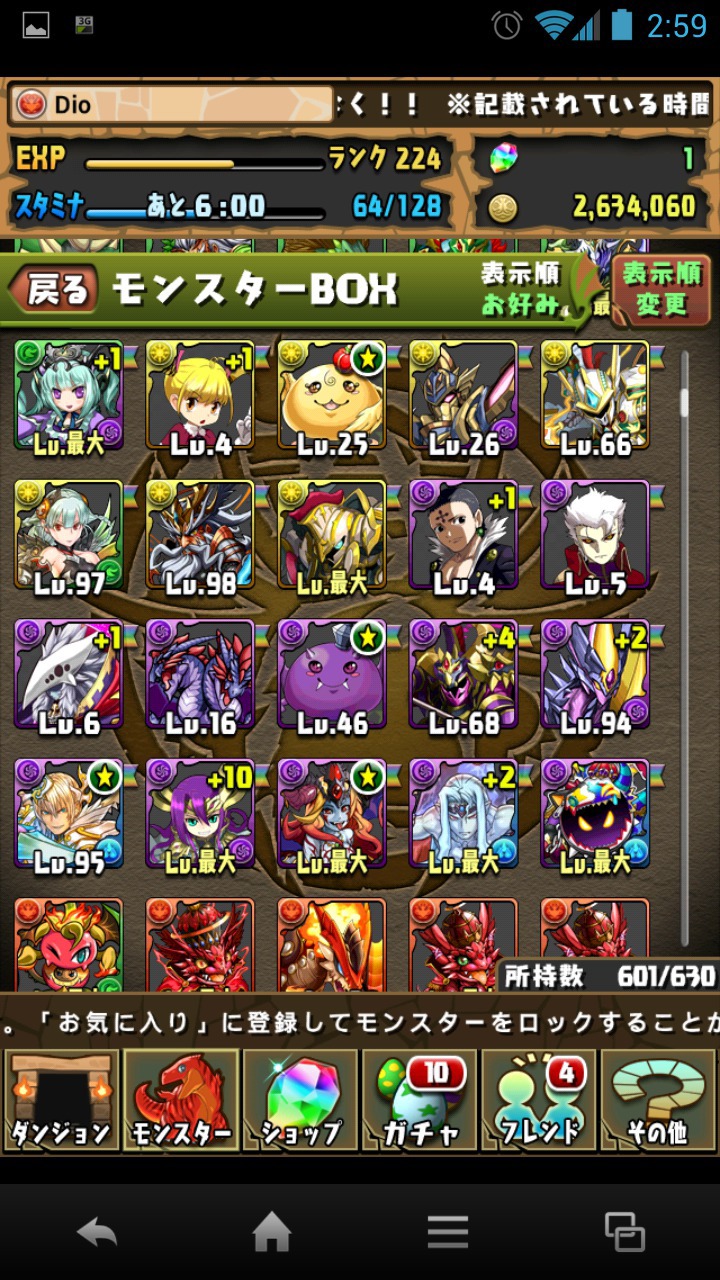Select the Lv.66 armored monster

click(x=595, y=396)
